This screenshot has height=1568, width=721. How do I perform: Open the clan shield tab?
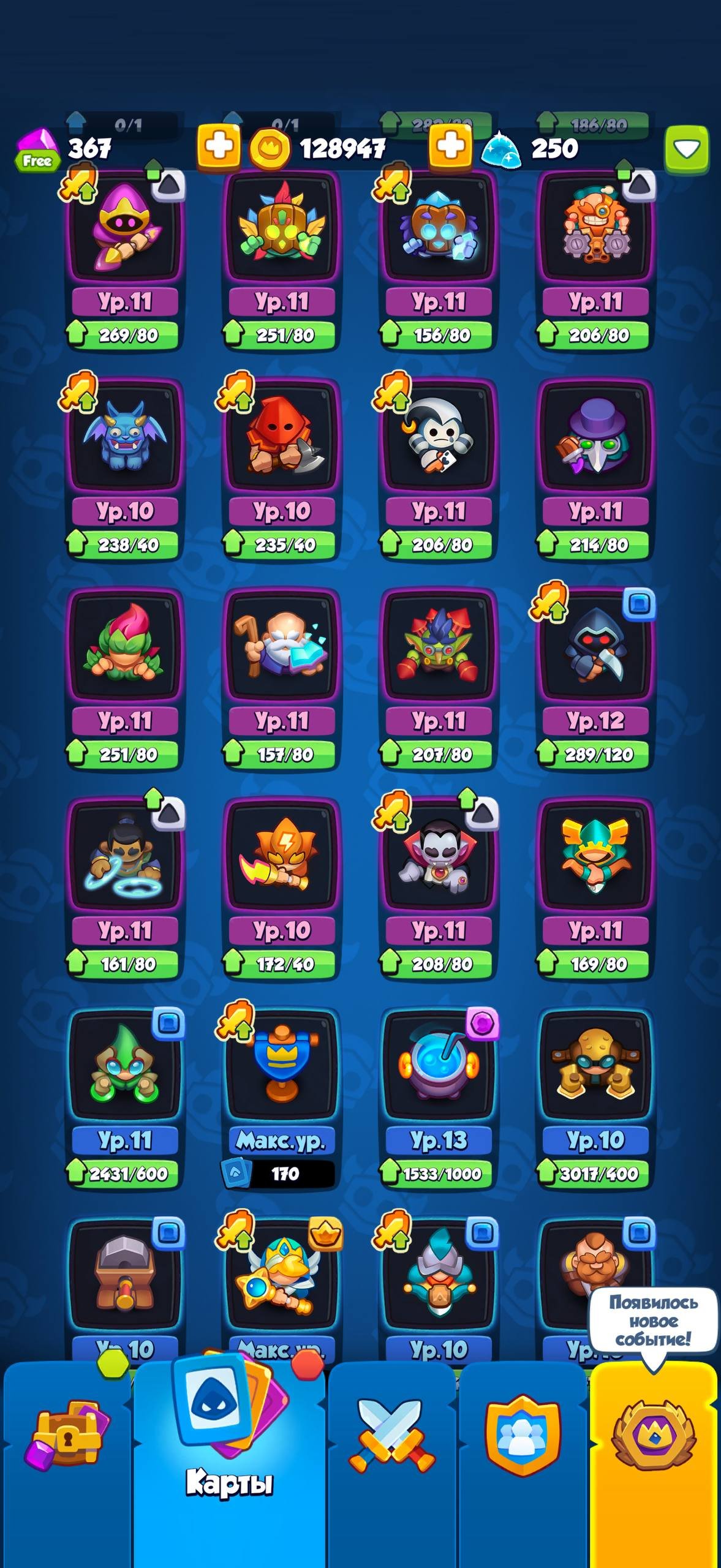[523, 1434]
